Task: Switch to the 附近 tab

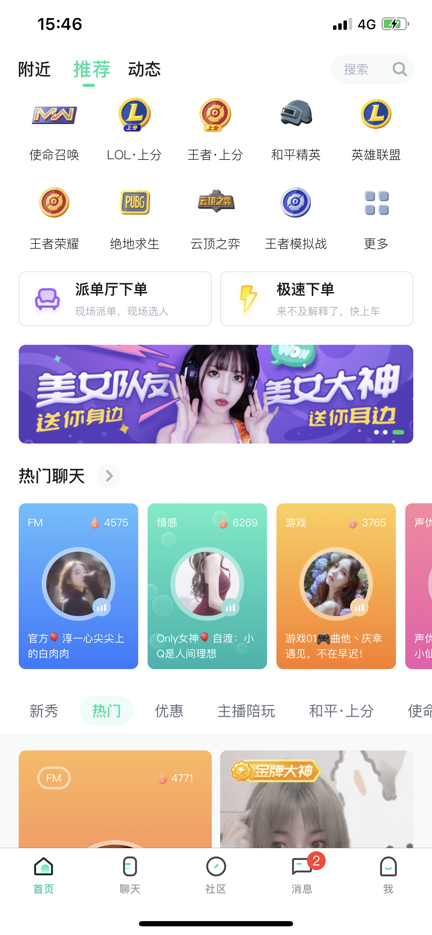Action: pyautogui.click(x=35, y=69)
